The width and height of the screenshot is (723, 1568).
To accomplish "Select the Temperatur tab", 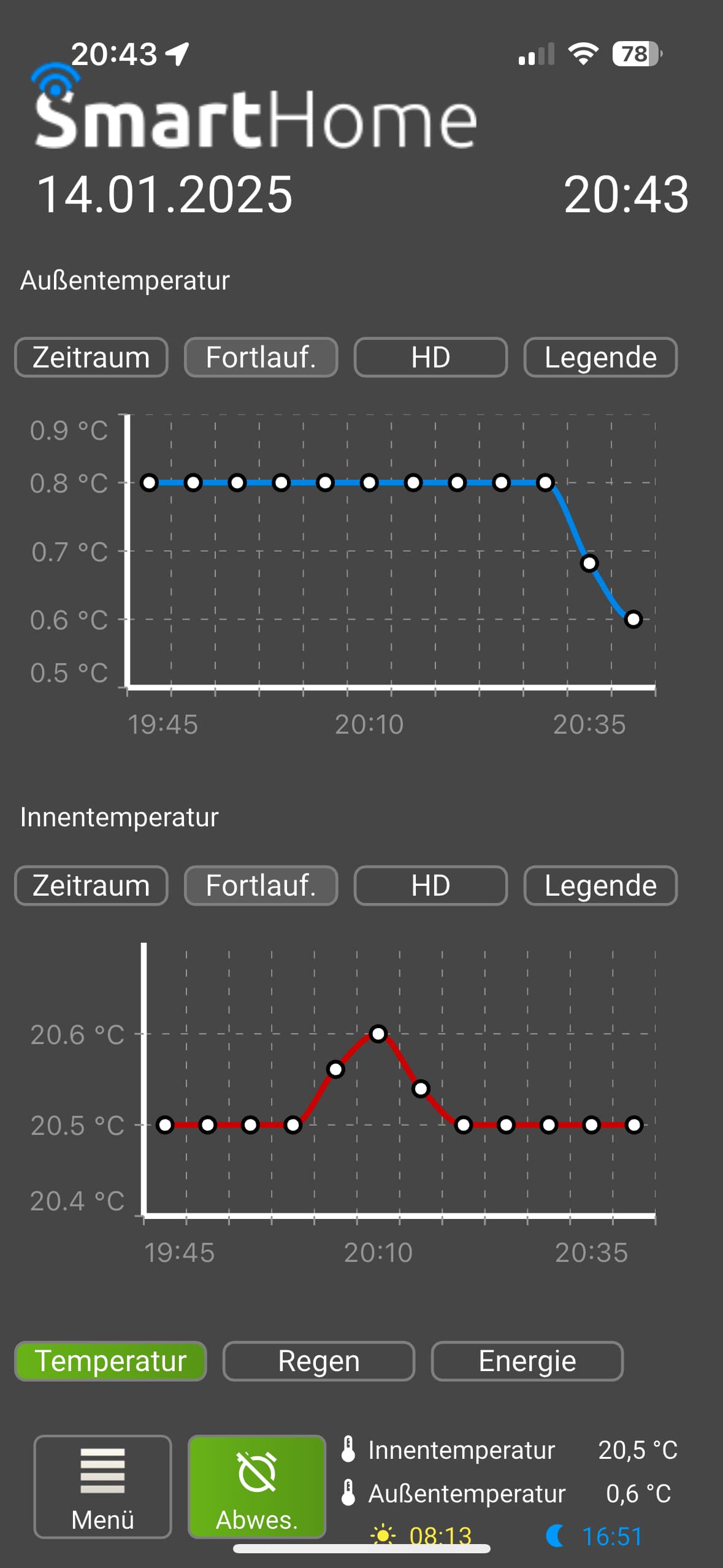I will click(110, 1361).
